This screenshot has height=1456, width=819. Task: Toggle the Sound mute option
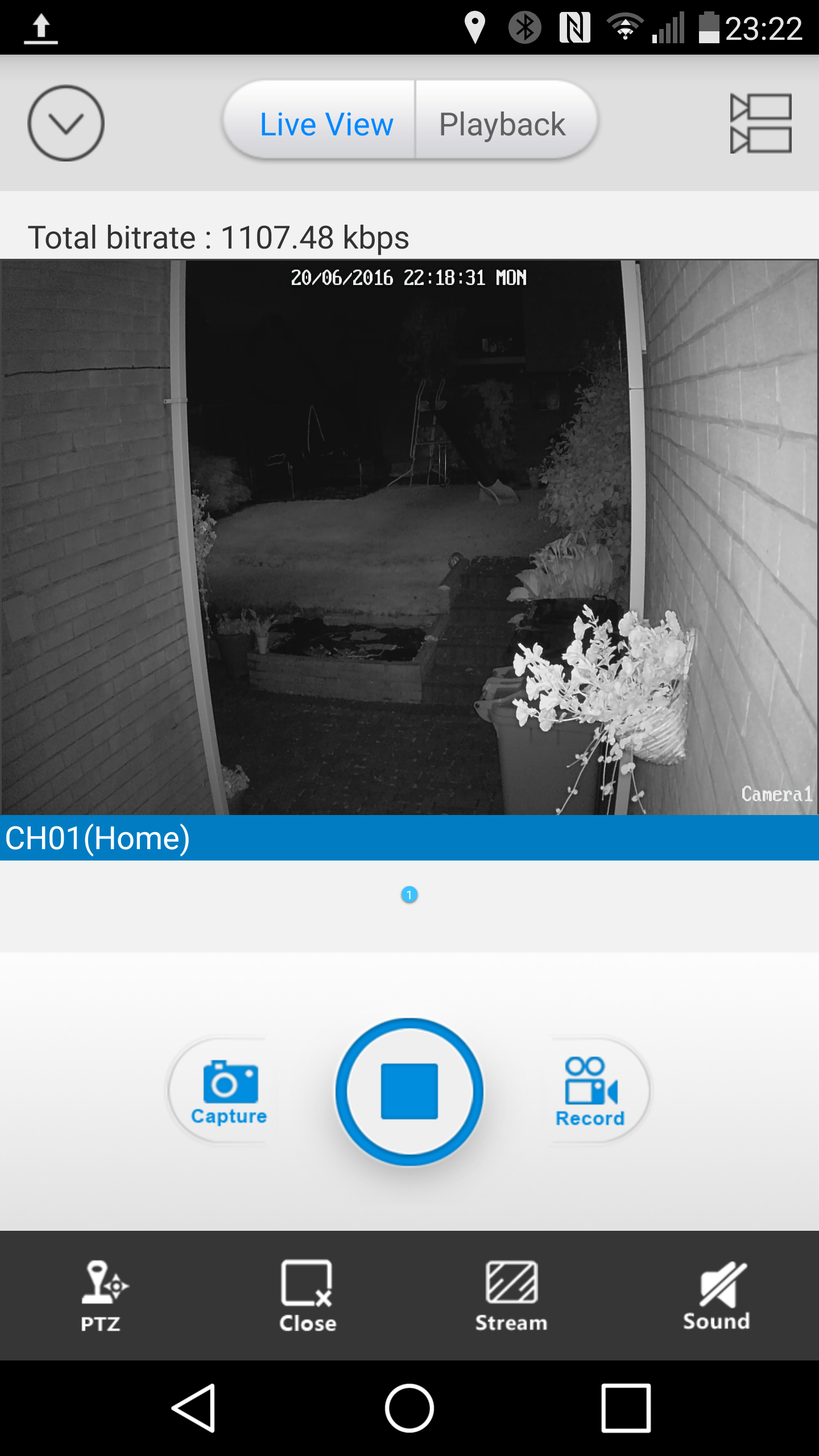pos(717,1296)
